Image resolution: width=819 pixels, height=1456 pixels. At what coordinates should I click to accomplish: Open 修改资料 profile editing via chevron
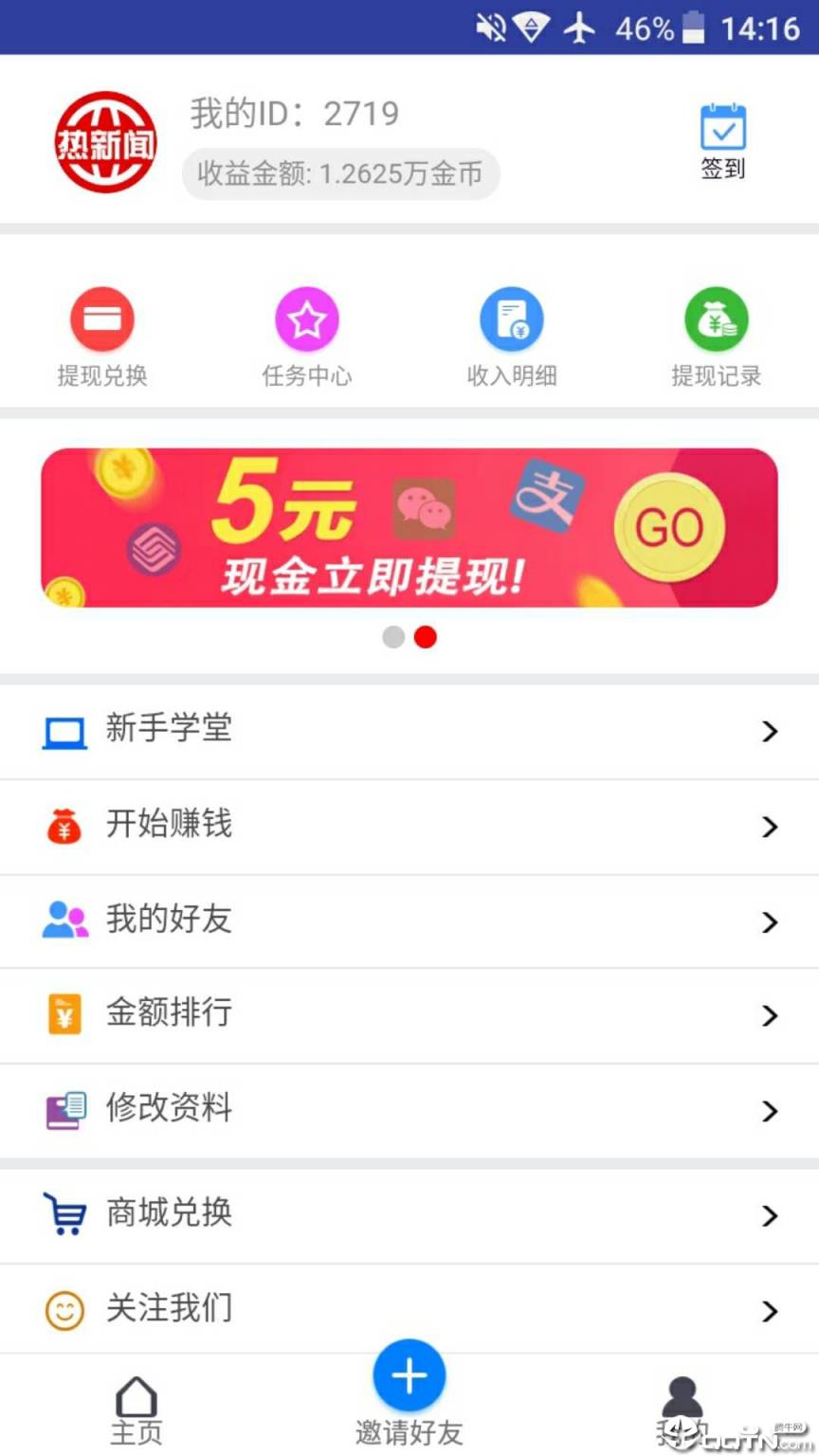[769, 1111]
